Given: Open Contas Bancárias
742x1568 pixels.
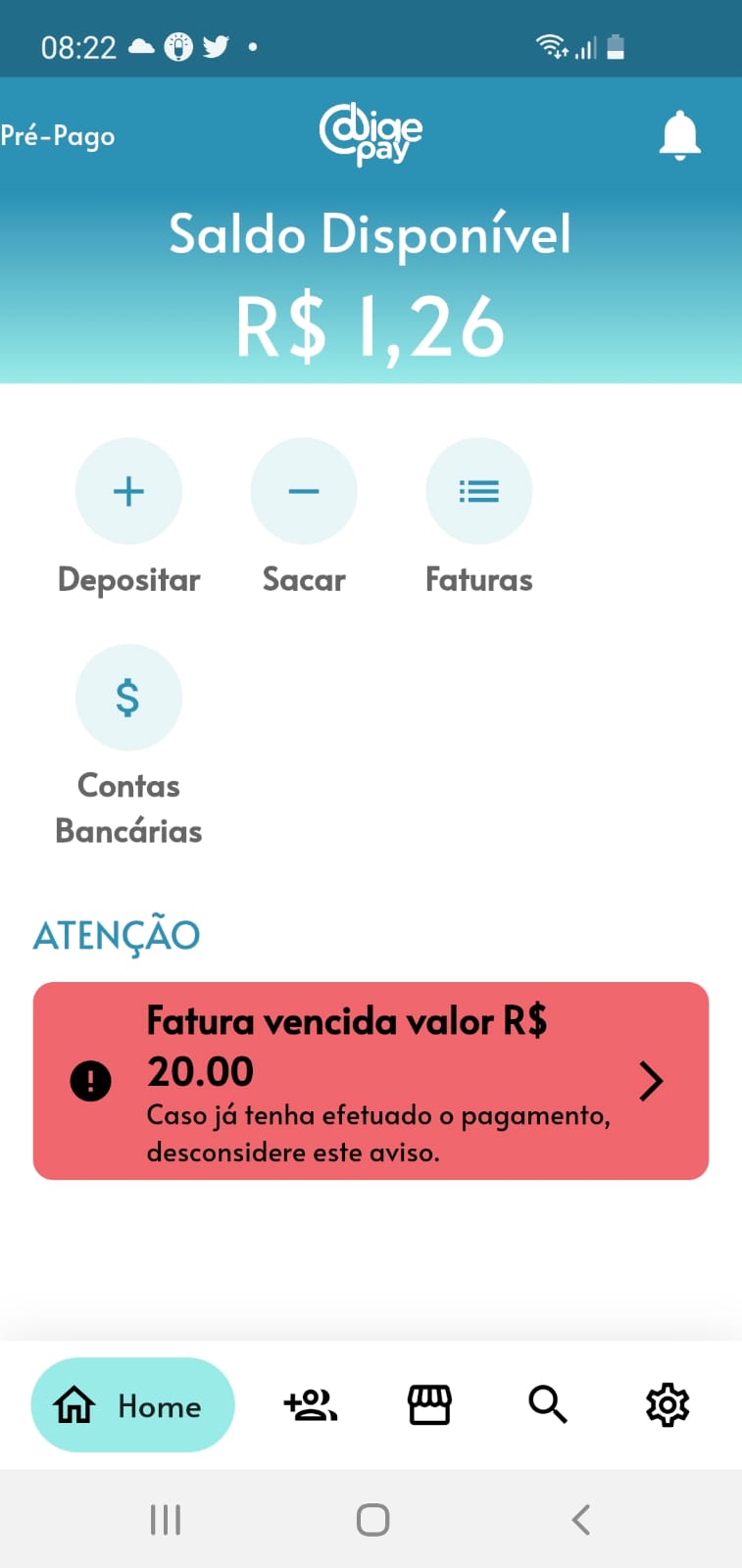Looking at the screenshot, I should [128, 698].
